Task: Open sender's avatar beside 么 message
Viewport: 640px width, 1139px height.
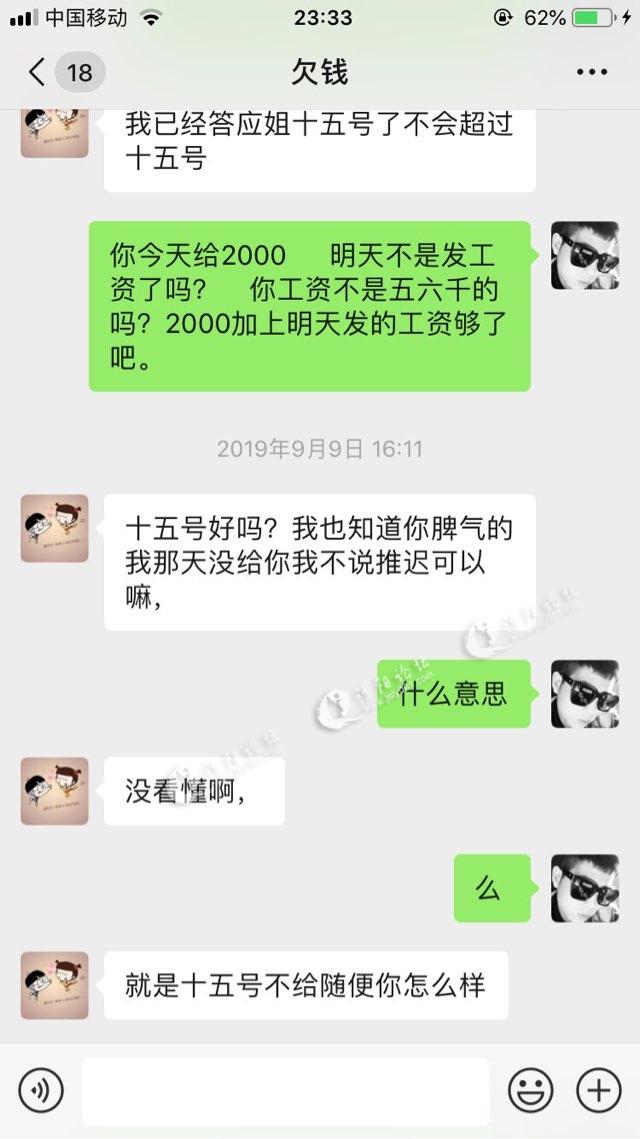Action: point(585,888)
